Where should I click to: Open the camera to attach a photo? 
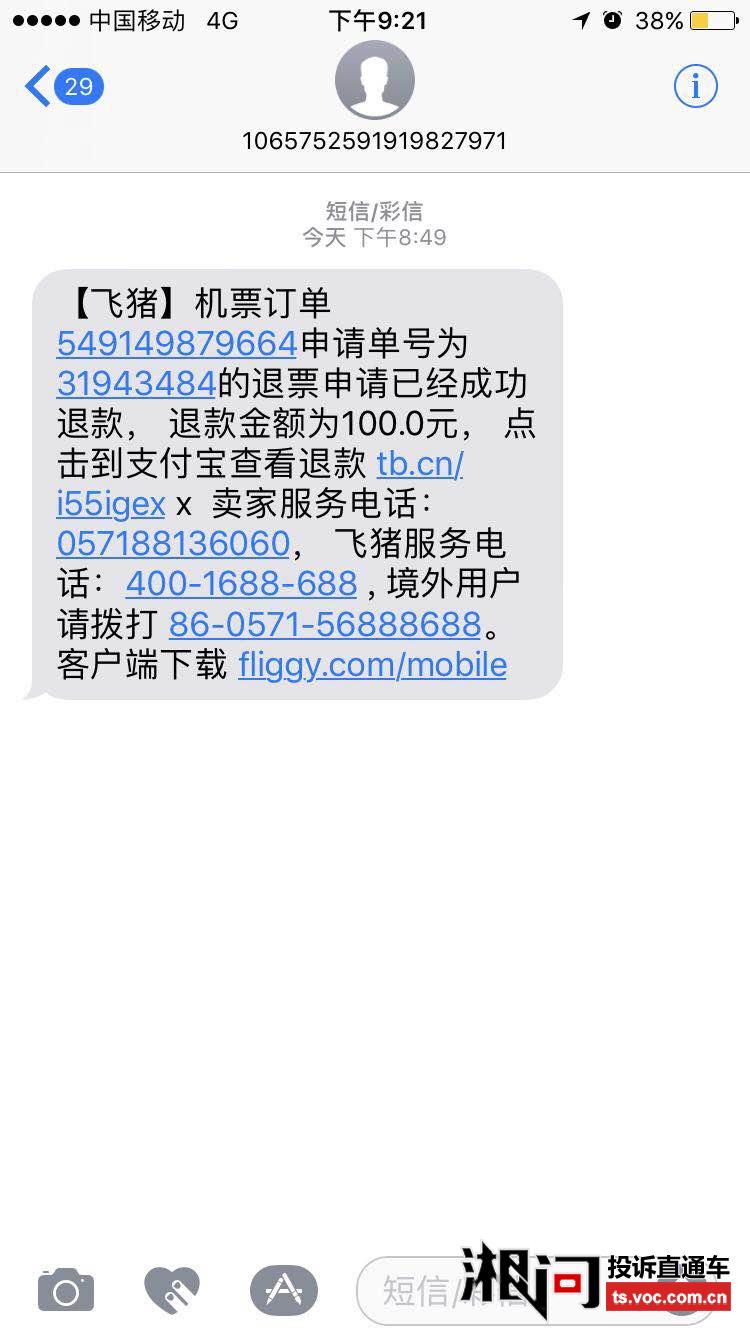click(x=66, y=1290)
